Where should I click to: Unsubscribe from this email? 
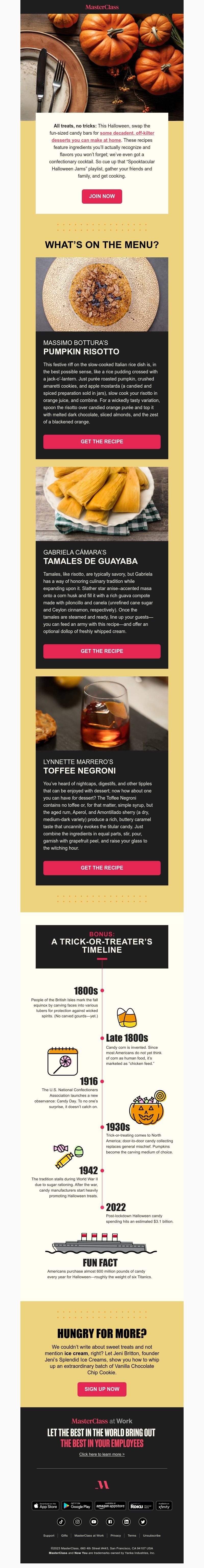click(152, 1536)
